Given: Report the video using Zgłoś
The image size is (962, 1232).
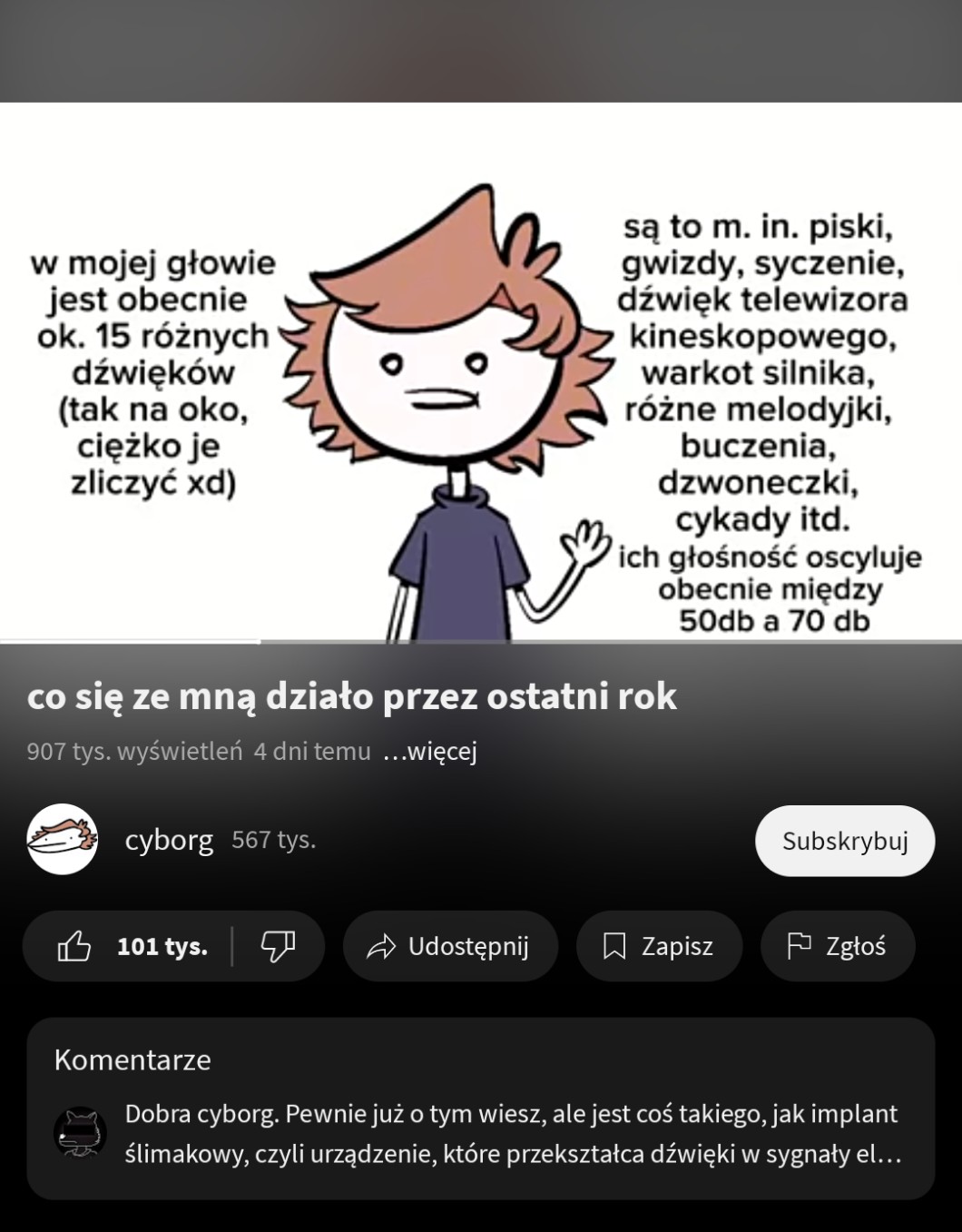Looking at the screenshot, I should pos(837,946).
